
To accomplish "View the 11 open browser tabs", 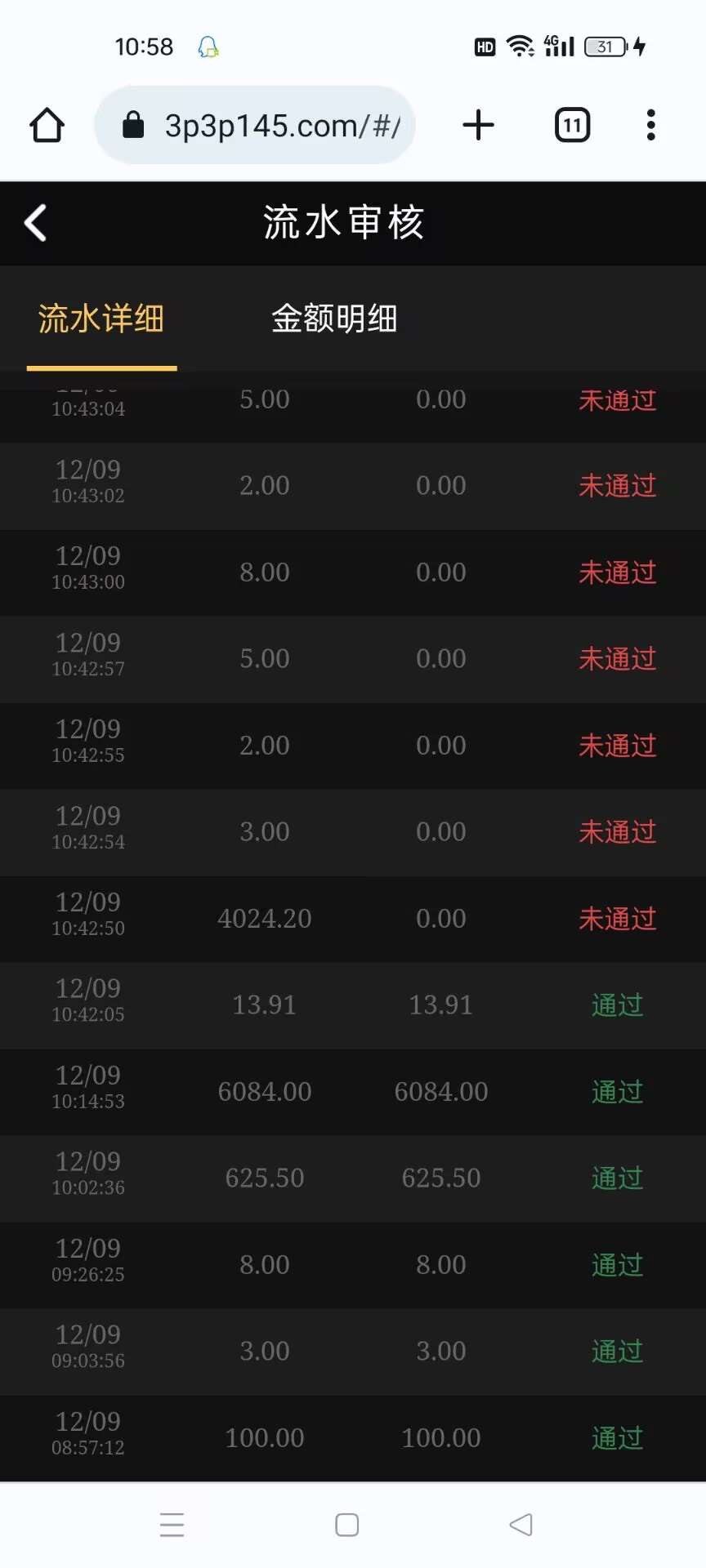I will [572, 126].
